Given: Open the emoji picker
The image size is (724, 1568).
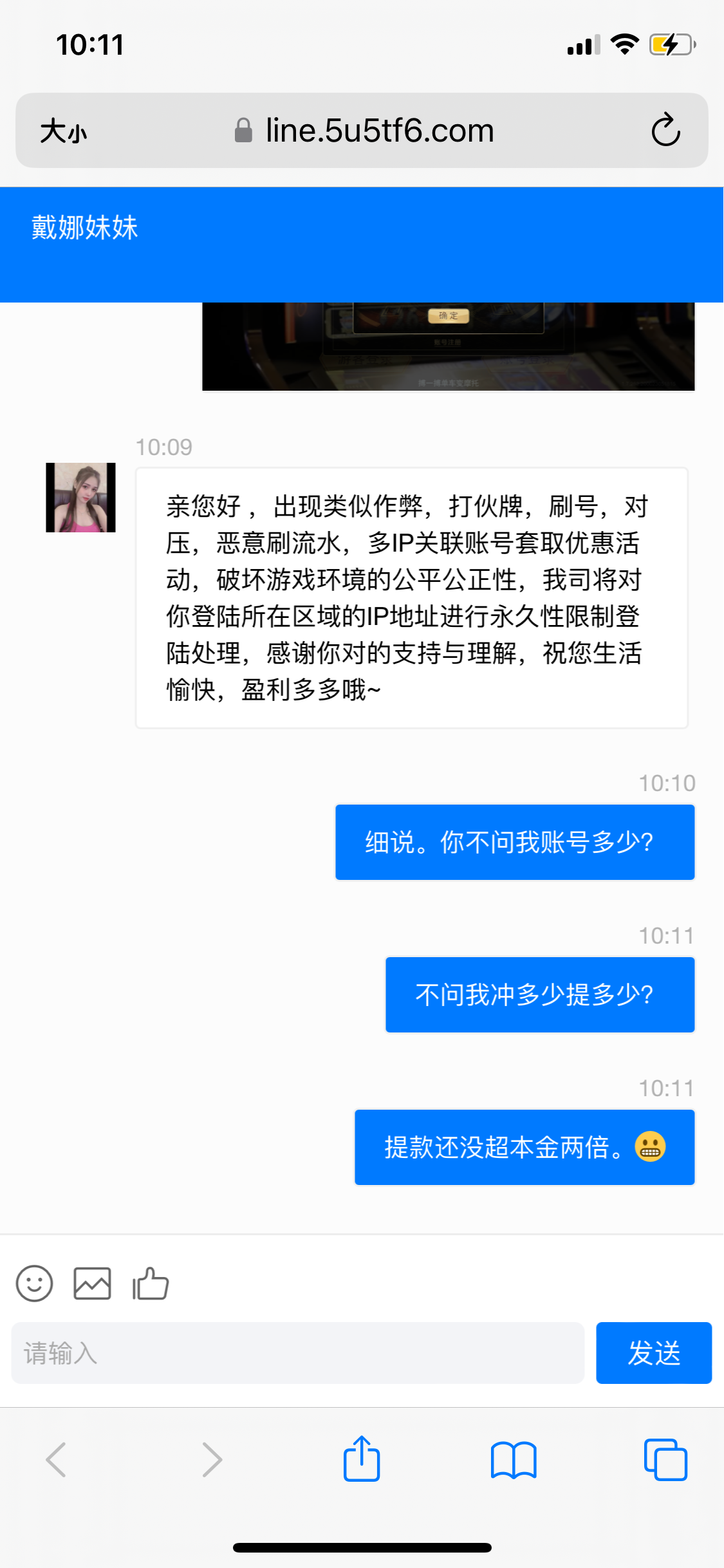Looking at the screenshot, I should click(34, 1283).
